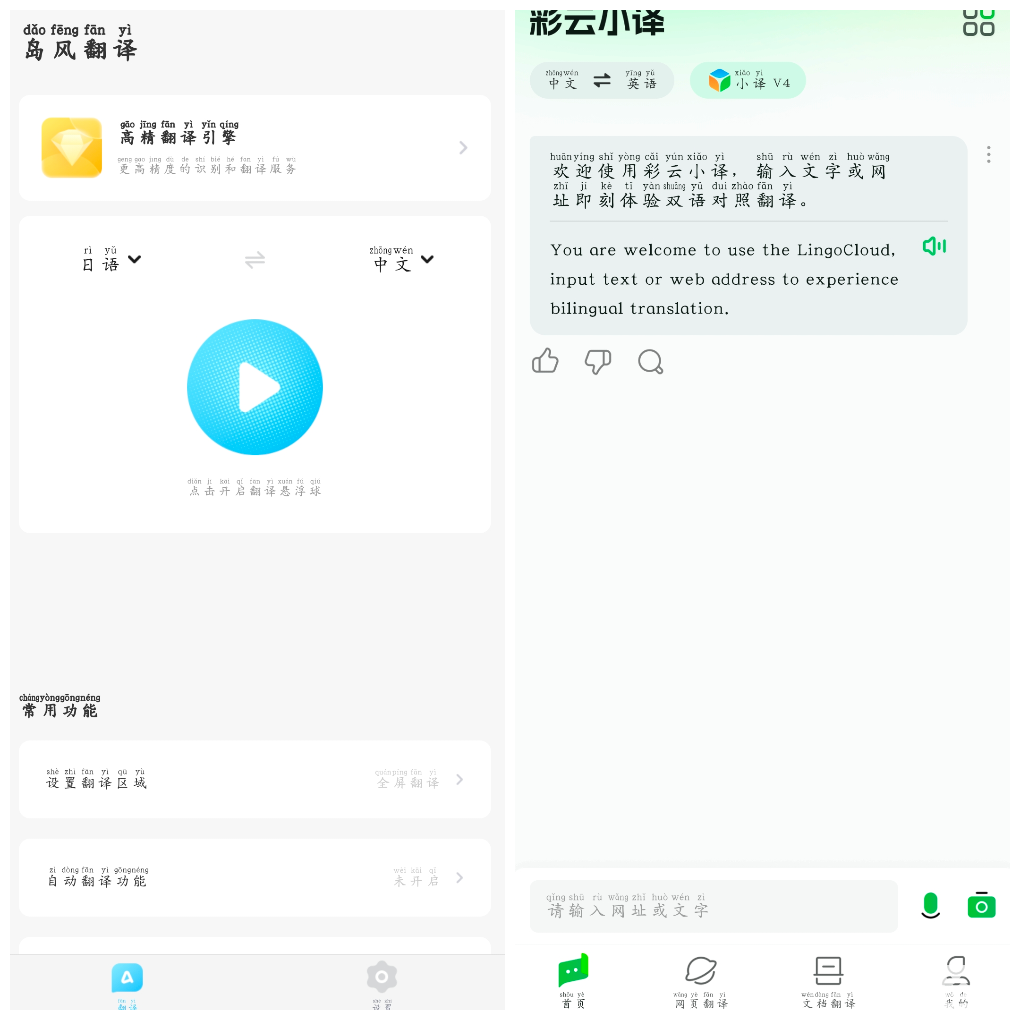The height and width of the screenshot is (1020, 1020).
Task: Tap the blue play button to start floating translation
Action: coord(255,387)
